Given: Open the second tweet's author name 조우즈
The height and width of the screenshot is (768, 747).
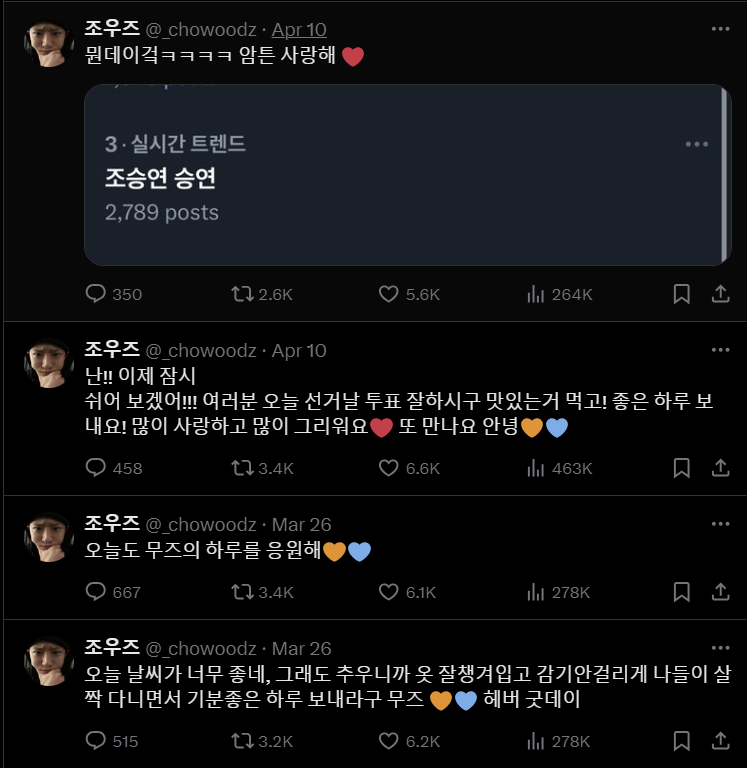Looking at the screenshot, I should pyautogui.click(x=107, y=350).
